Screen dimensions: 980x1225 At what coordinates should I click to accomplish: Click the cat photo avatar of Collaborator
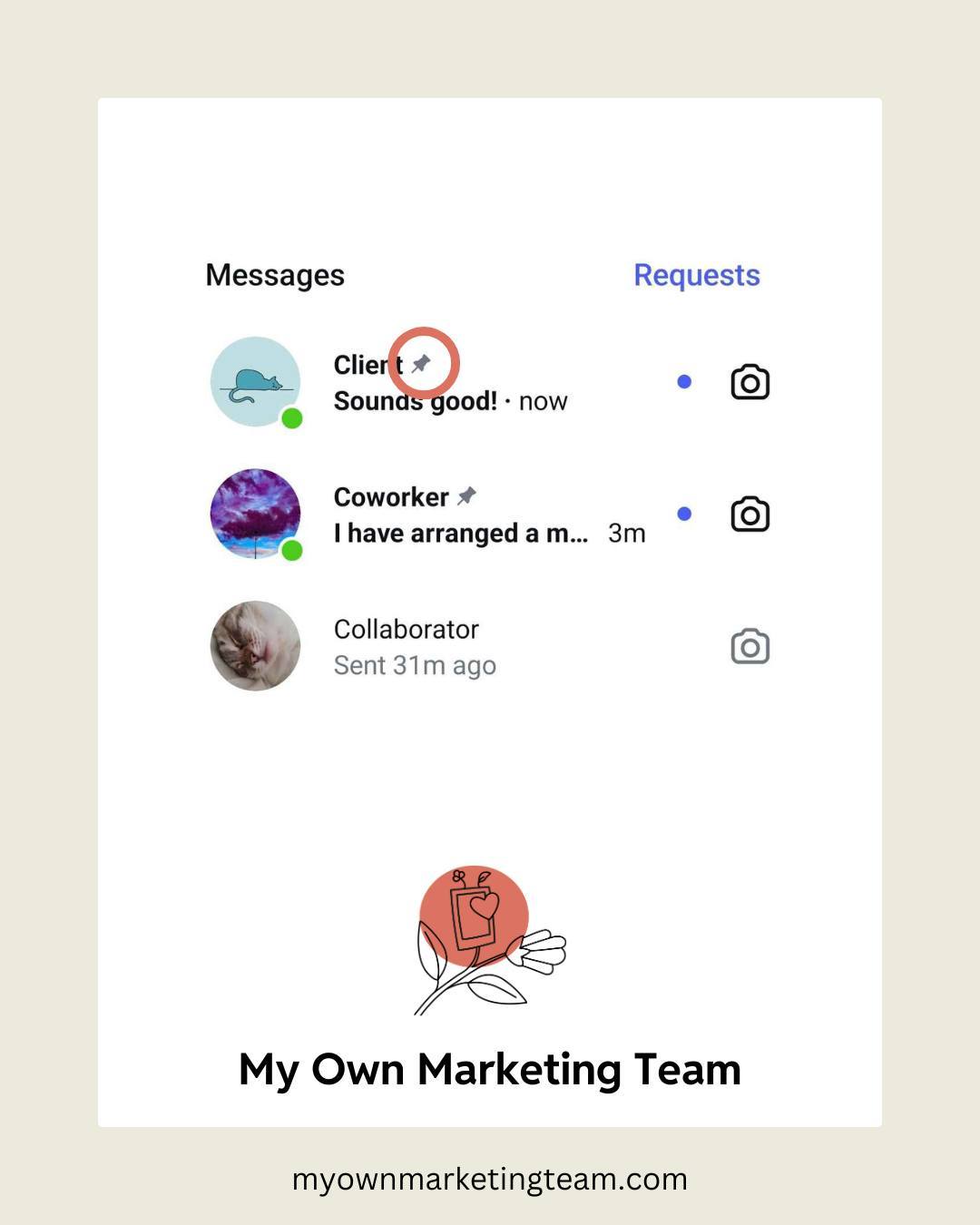tap(255, 645)
